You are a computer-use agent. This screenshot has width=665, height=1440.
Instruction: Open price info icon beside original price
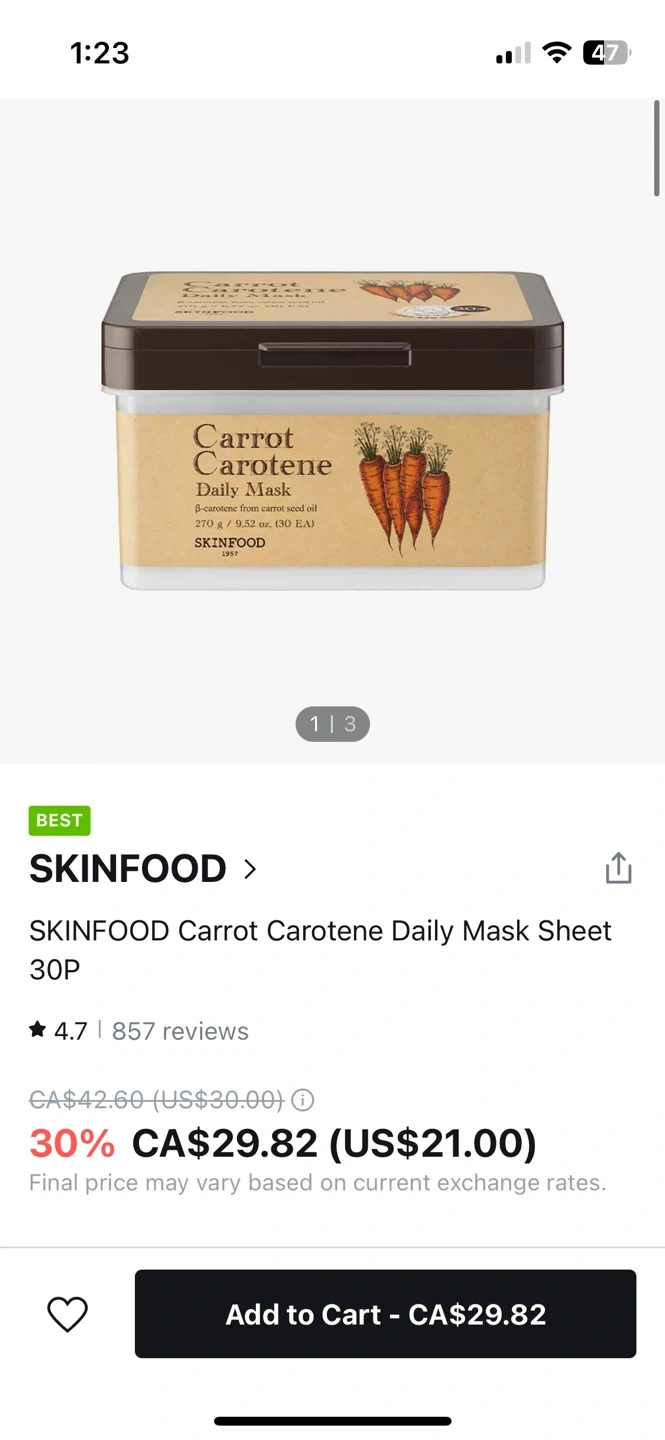pyautogui.click(x=302, y=1100)
